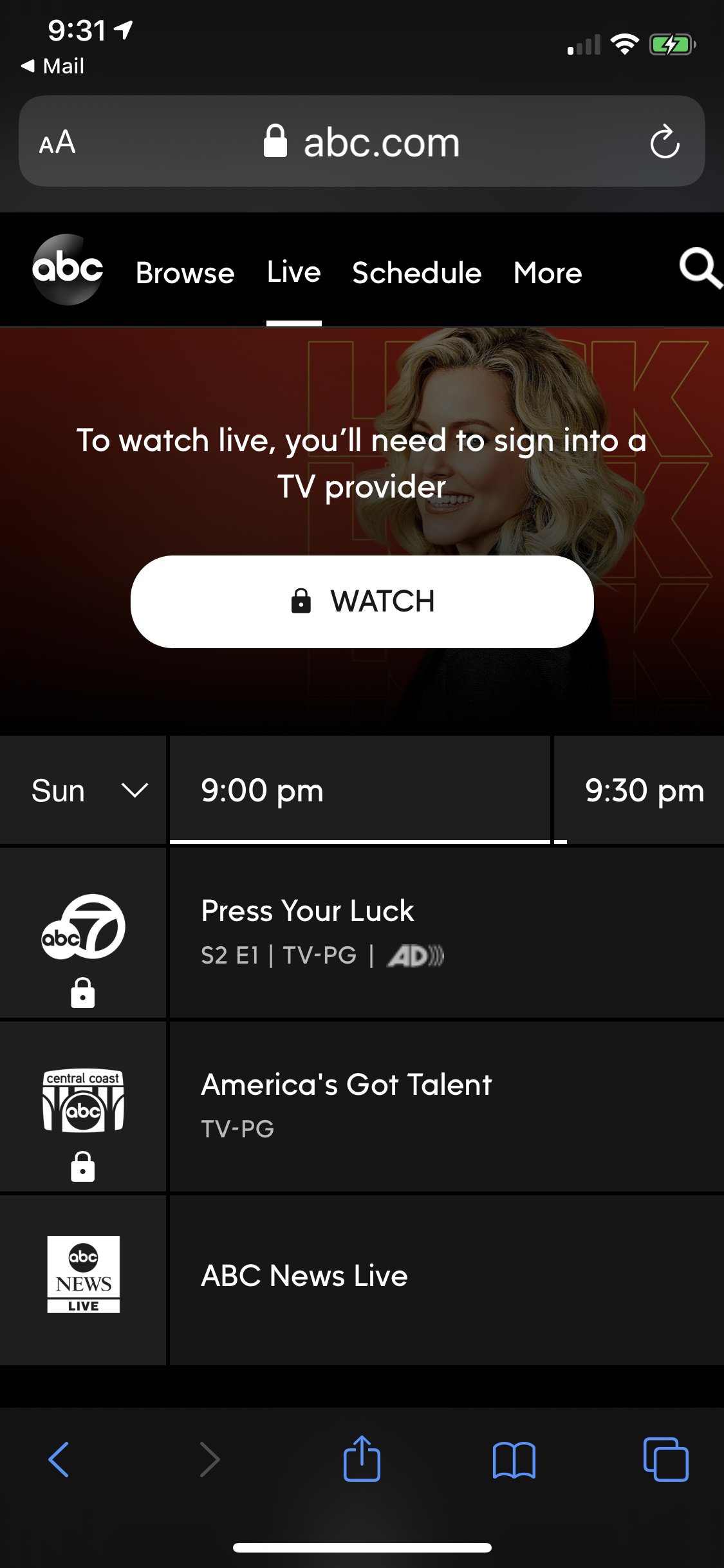Return to the Mail app
This screenshot has height=1568, width=724.
pos(53,66)
